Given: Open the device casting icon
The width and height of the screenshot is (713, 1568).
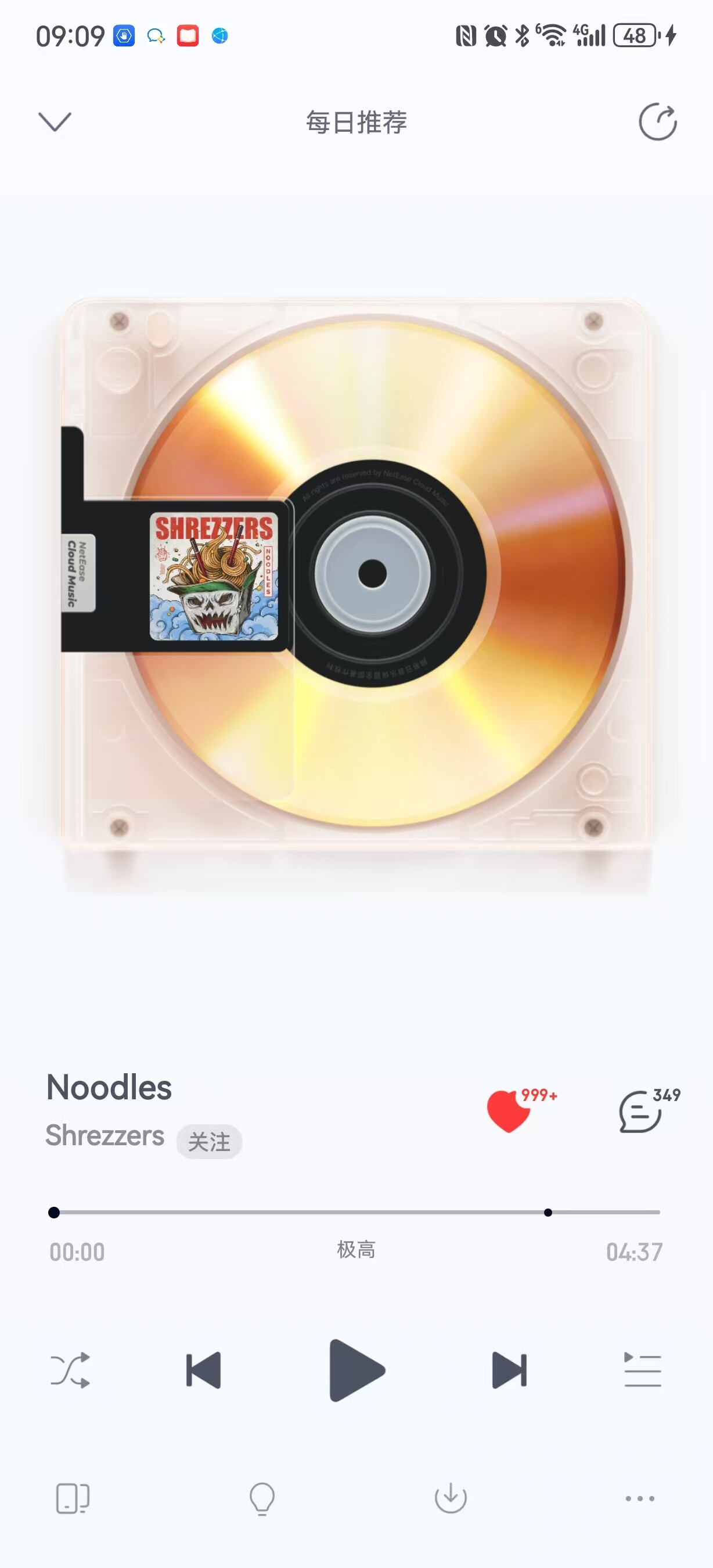Looking at the screenshot, I should point(73,1498).
